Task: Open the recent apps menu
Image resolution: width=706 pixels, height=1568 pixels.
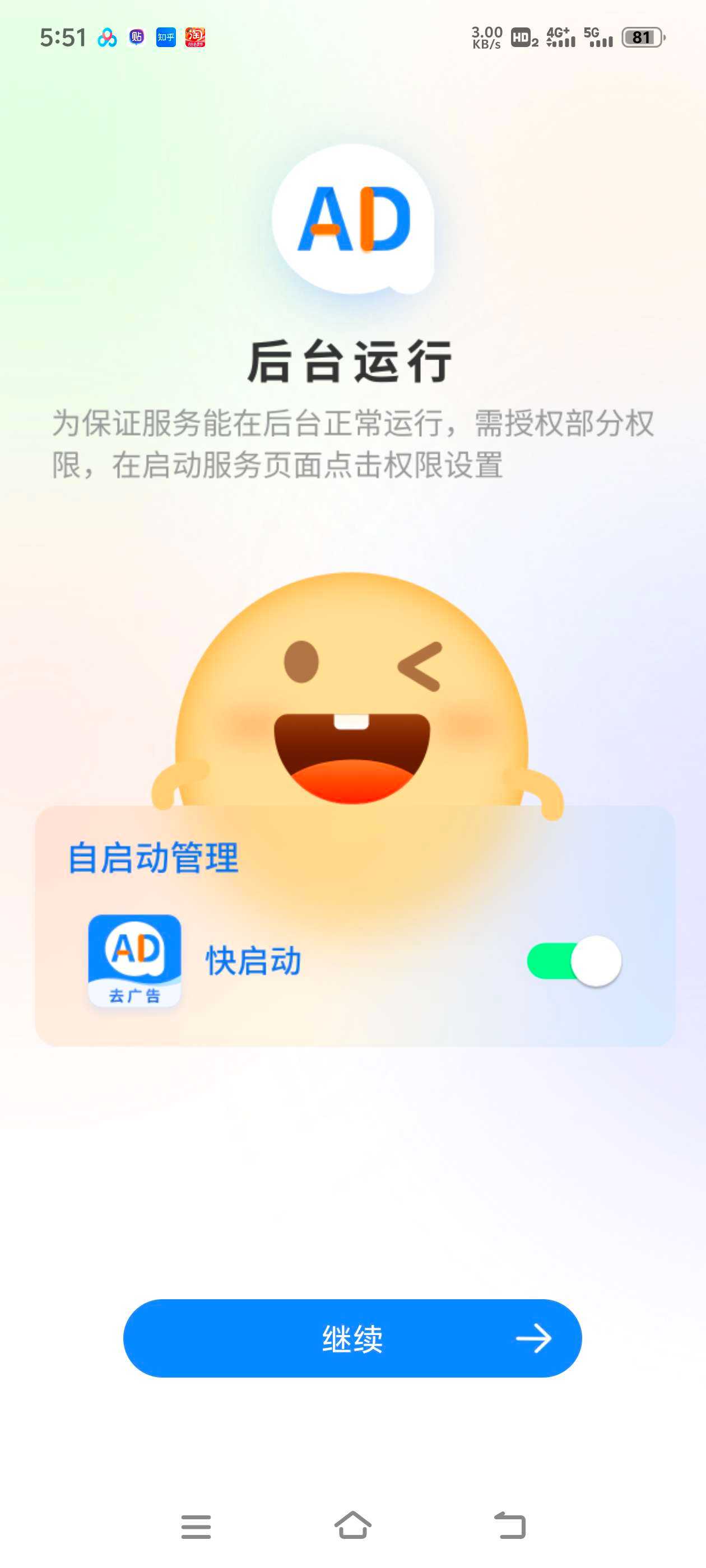Action: [x=196, y=1527]
